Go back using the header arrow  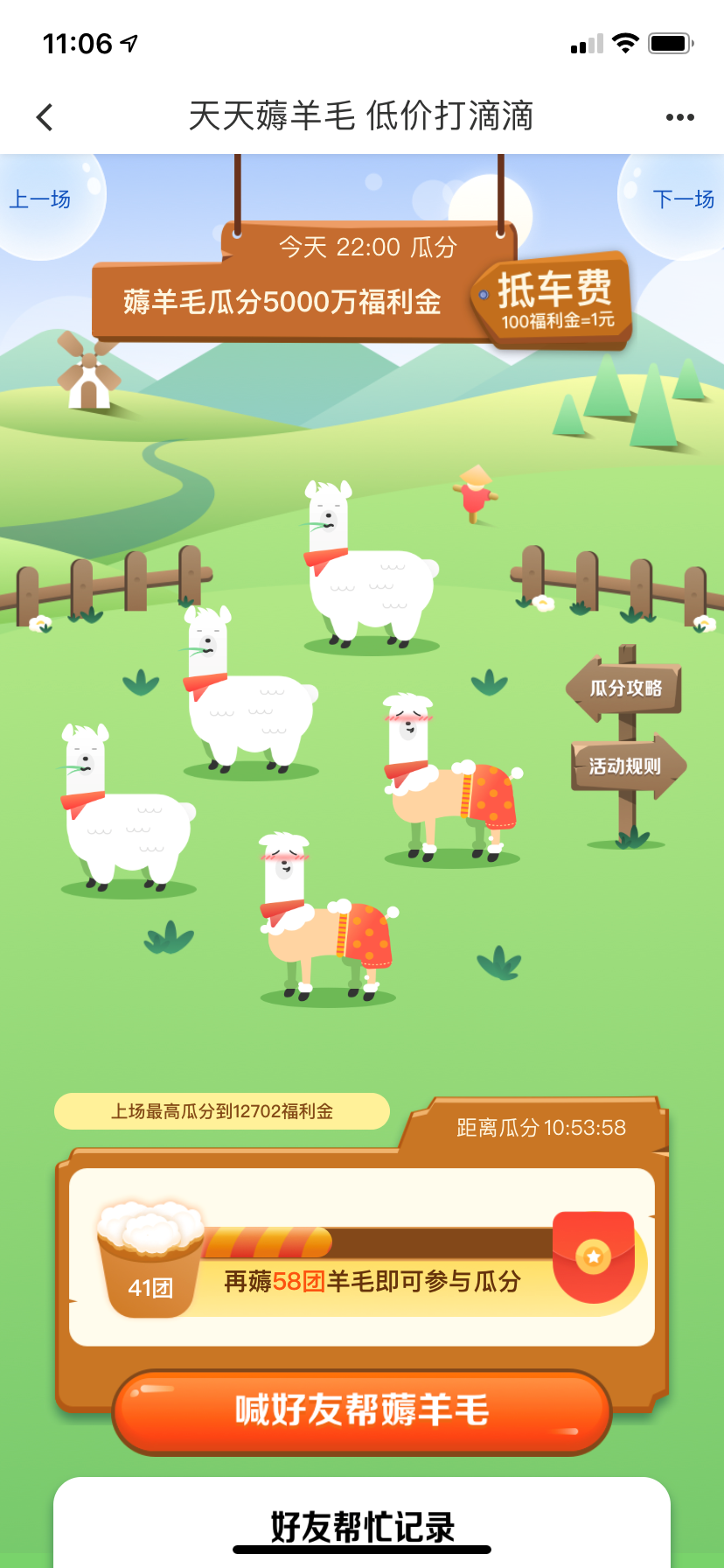[45, 117]
